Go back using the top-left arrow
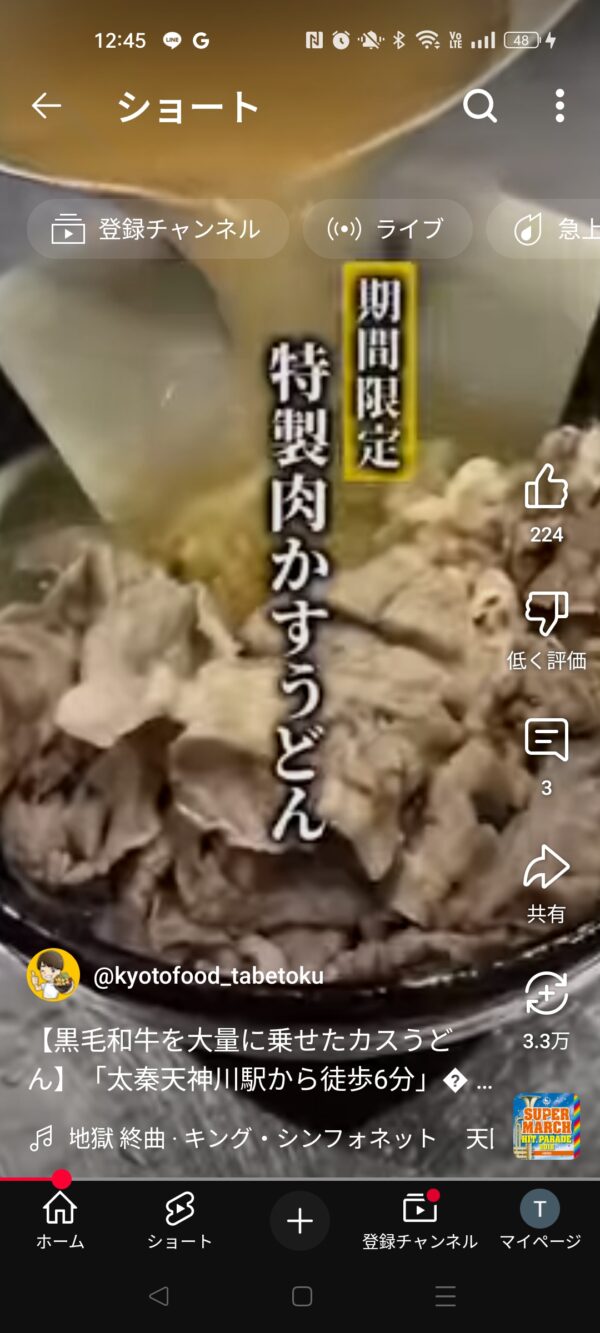This screenshot has height=1333, width=600. [x=46, y=106]
